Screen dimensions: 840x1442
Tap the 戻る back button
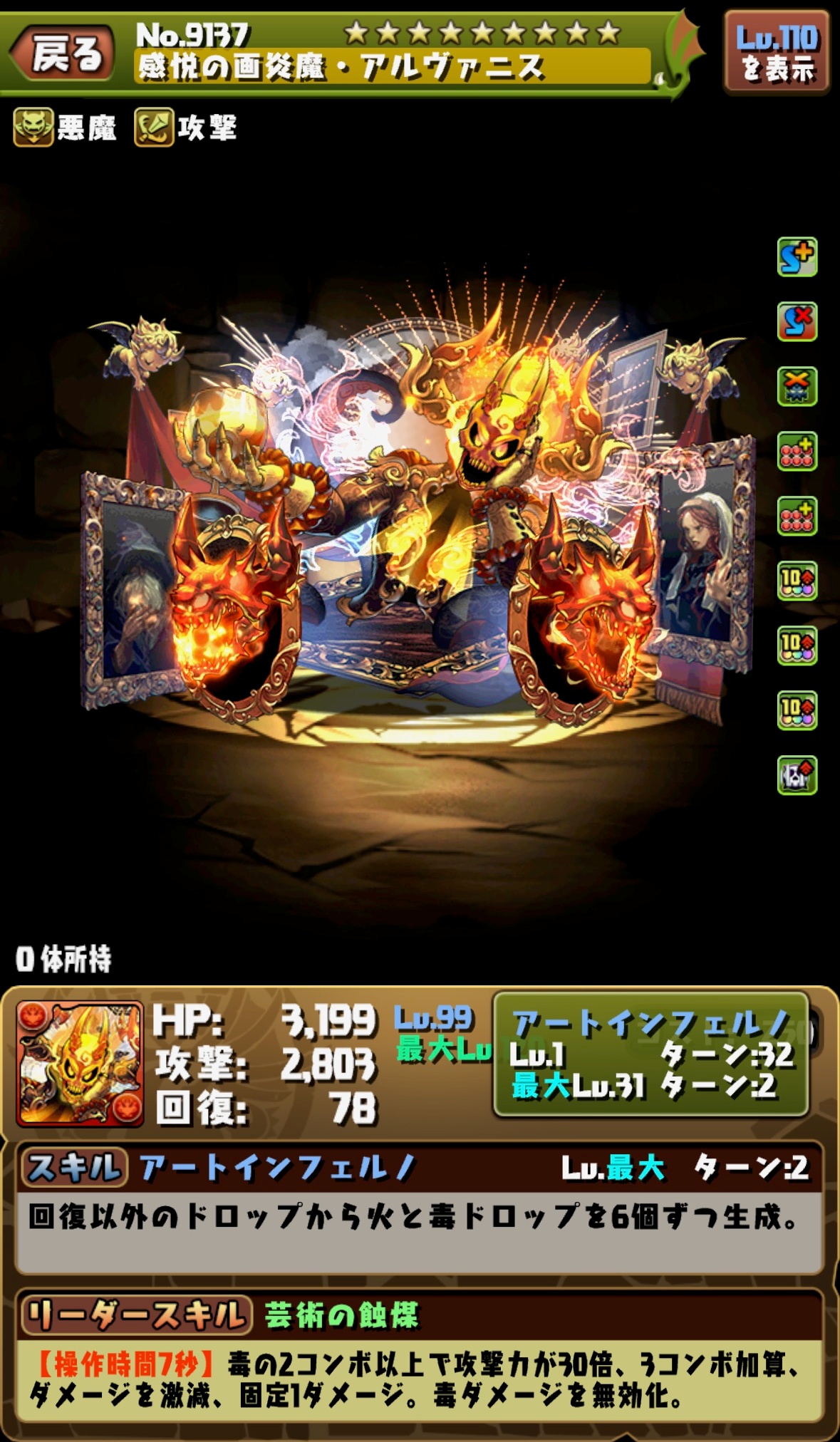pos(63,53)
